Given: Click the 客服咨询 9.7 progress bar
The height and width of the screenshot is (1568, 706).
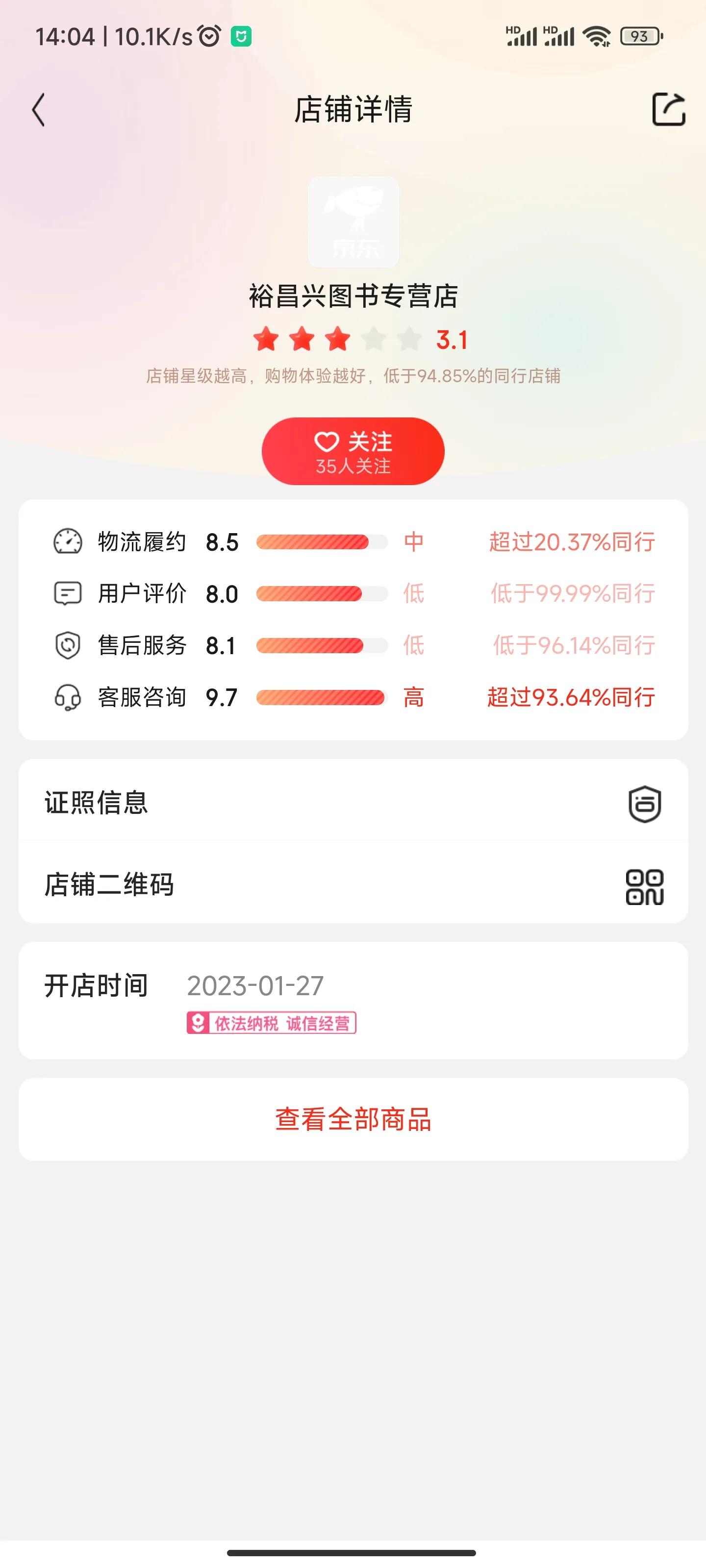Looking at the screenshot, I should (321, 698).
